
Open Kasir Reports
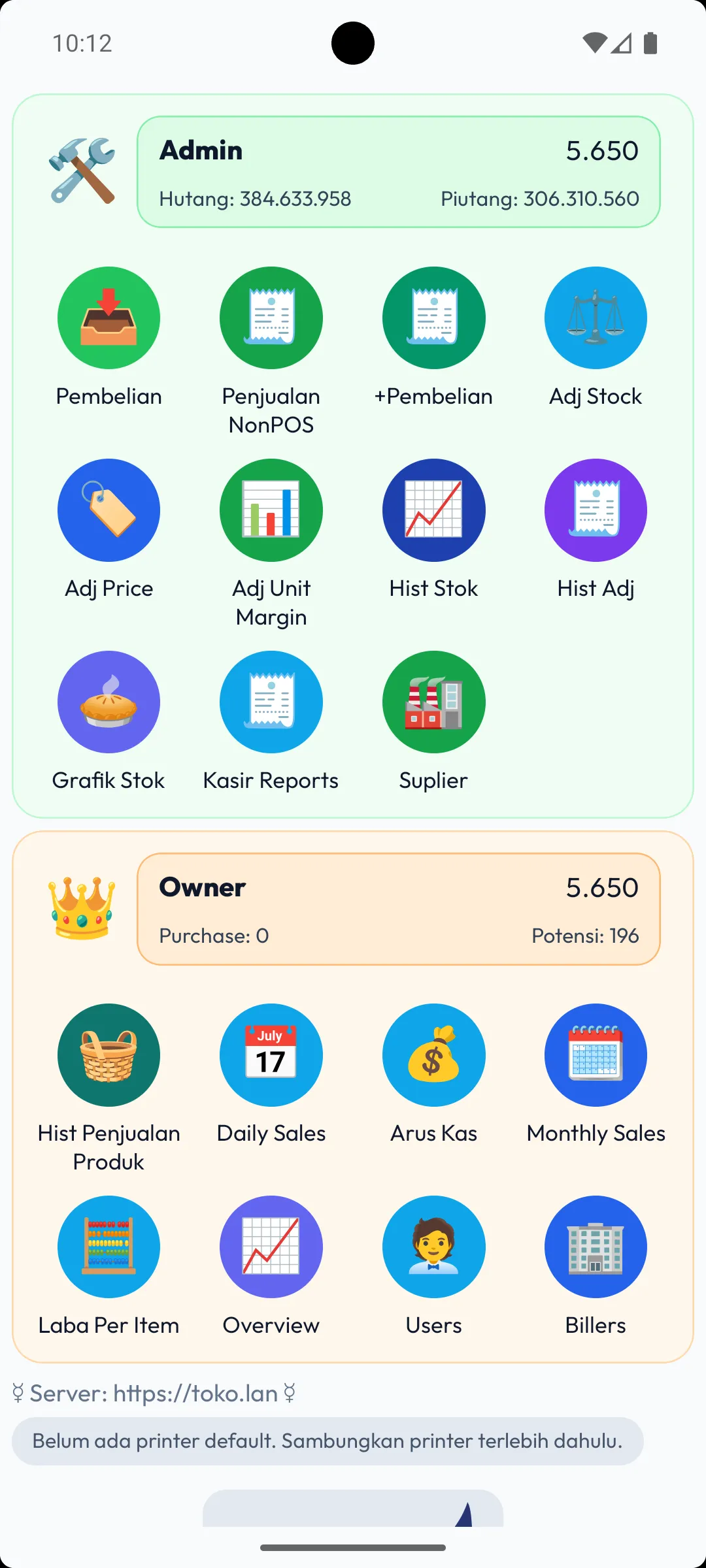[271, 702]
